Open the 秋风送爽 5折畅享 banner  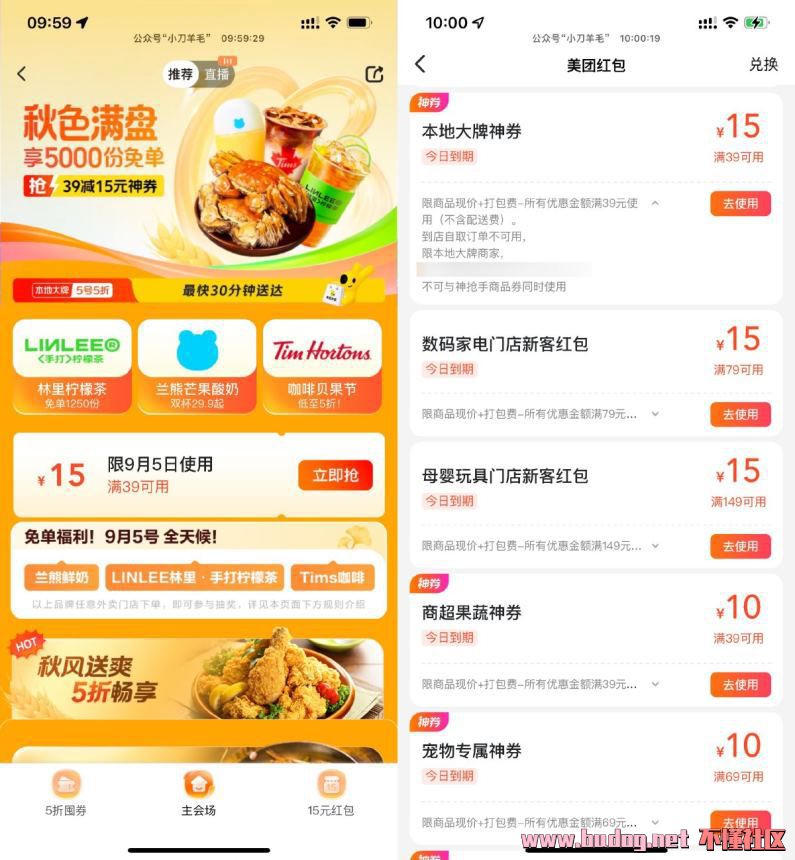tap(197, 678)
